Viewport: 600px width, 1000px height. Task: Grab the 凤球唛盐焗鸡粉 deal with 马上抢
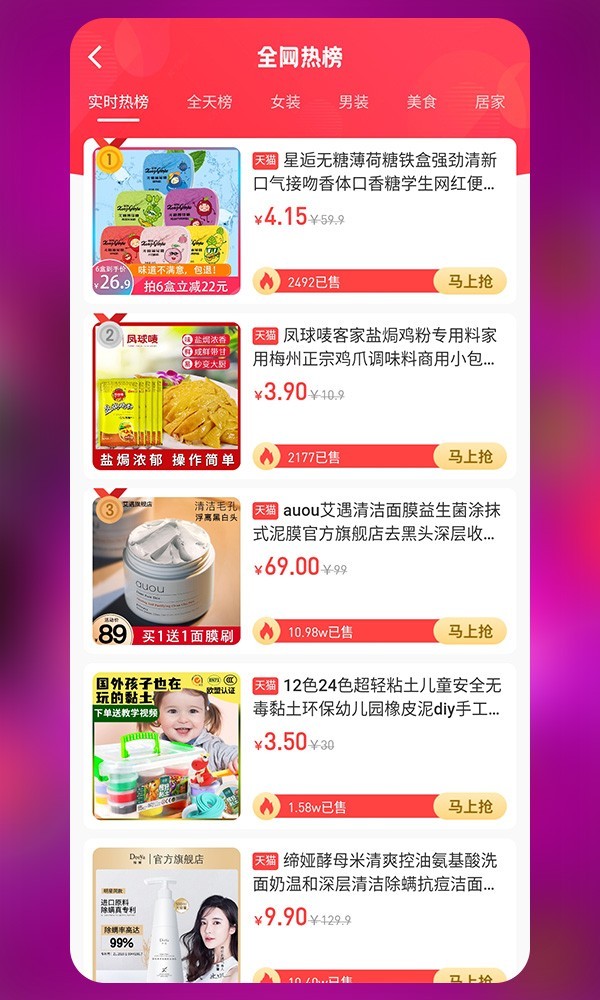pyautogui.click(x=470, y=456)
